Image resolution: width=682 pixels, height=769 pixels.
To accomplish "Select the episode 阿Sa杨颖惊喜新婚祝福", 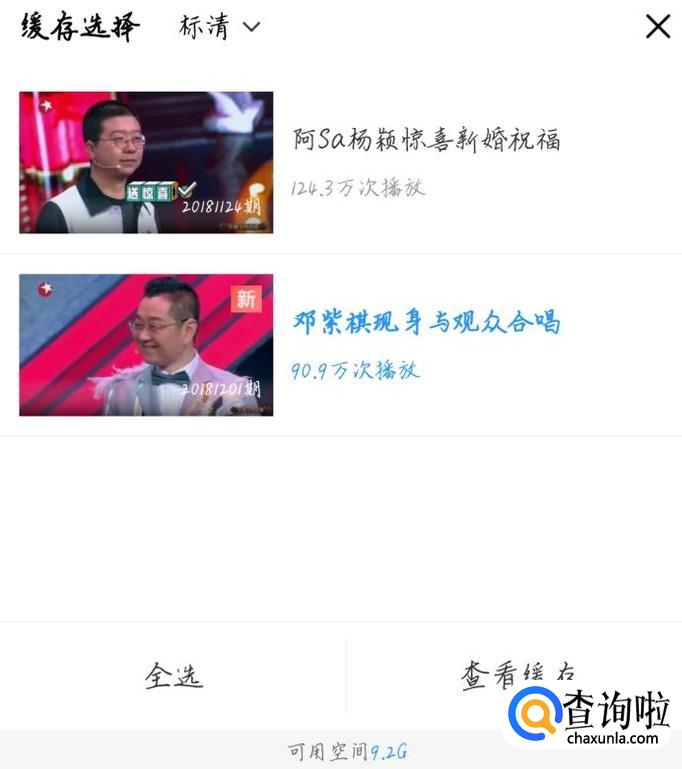I will click(426, 140).
